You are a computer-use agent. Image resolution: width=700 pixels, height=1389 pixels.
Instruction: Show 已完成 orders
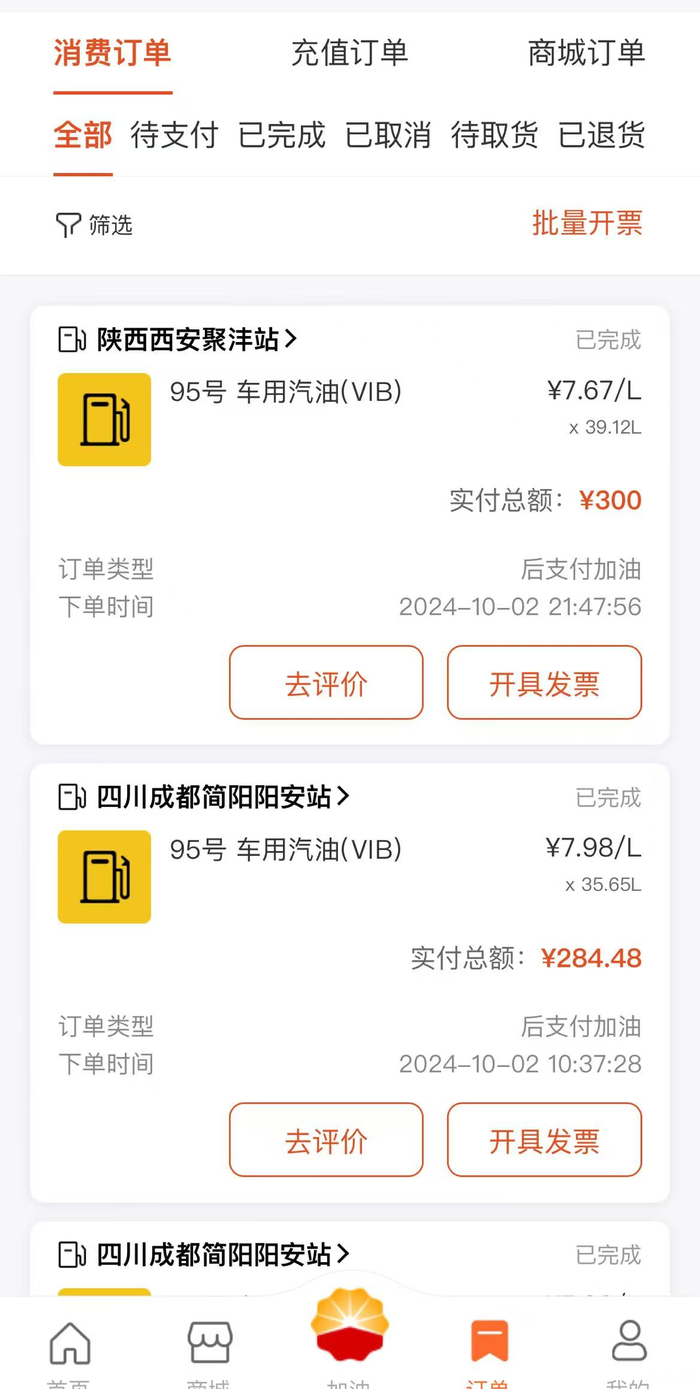281,134
